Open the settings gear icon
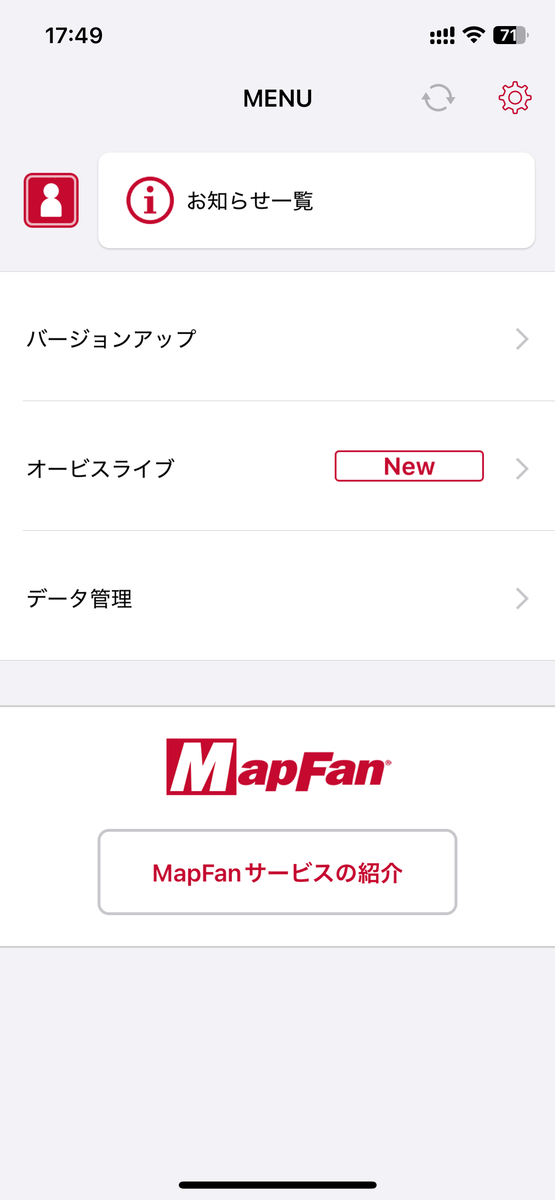 tap(514, 98)
